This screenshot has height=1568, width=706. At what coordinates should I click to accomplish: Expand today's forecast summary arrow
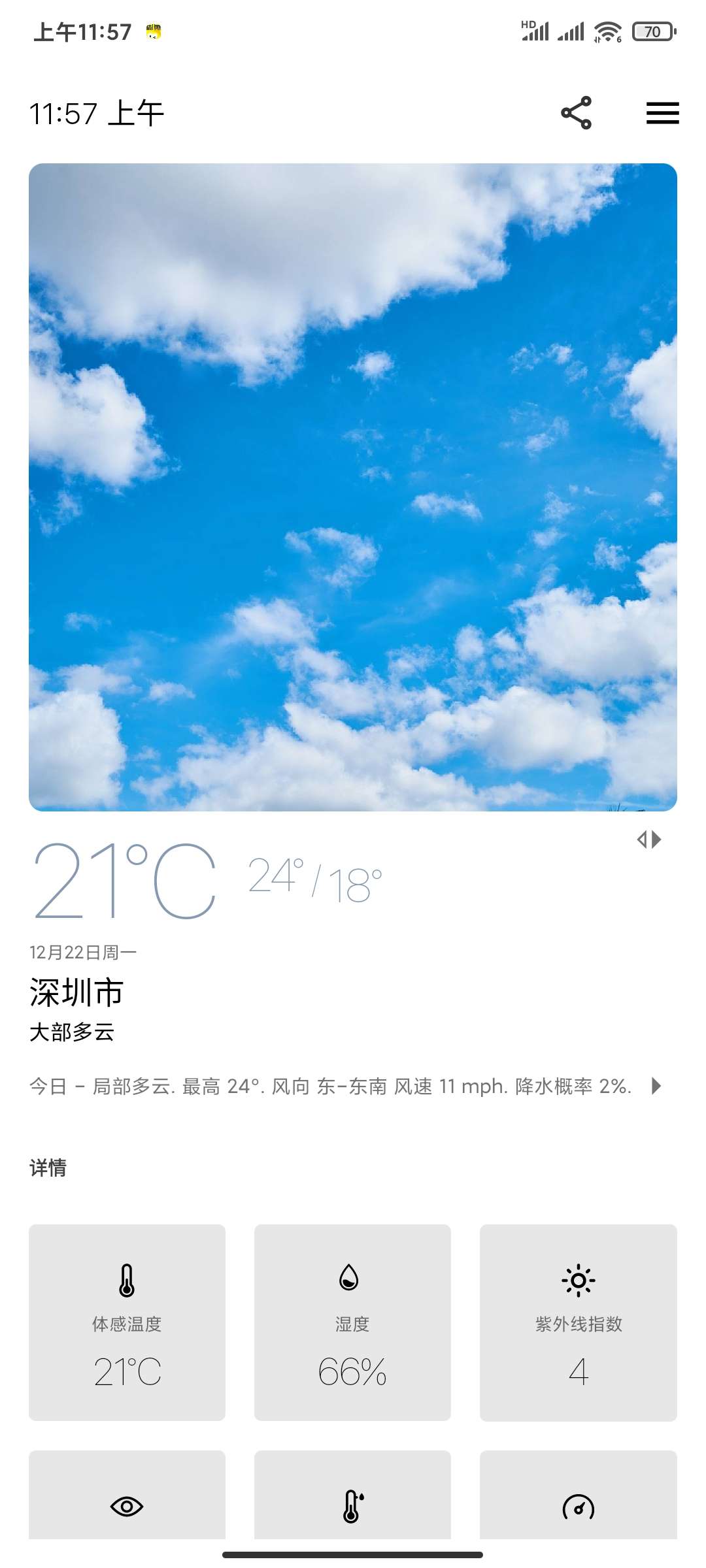656,1086
